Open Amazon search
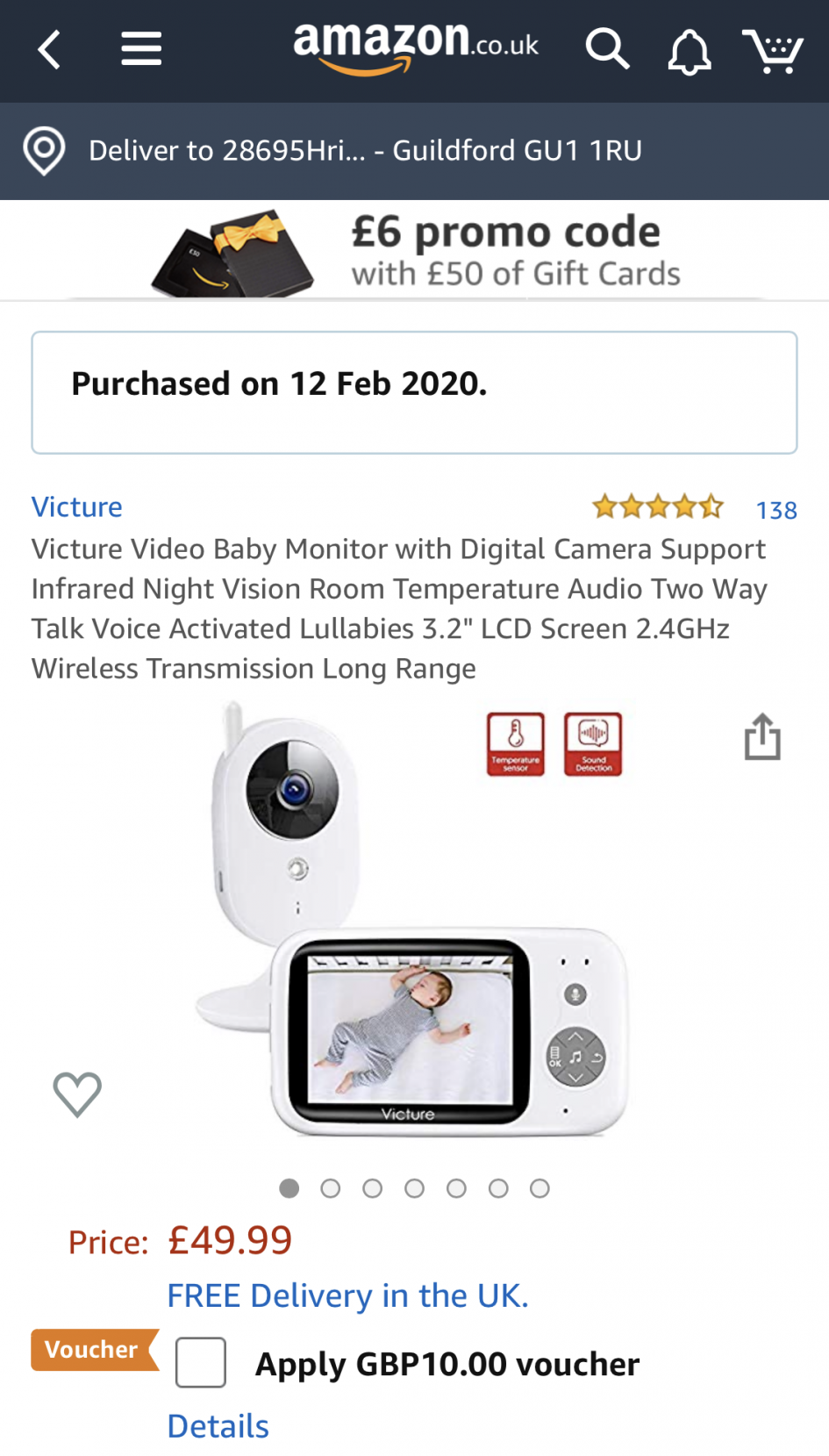829x1456 pixels. point(607,49)
